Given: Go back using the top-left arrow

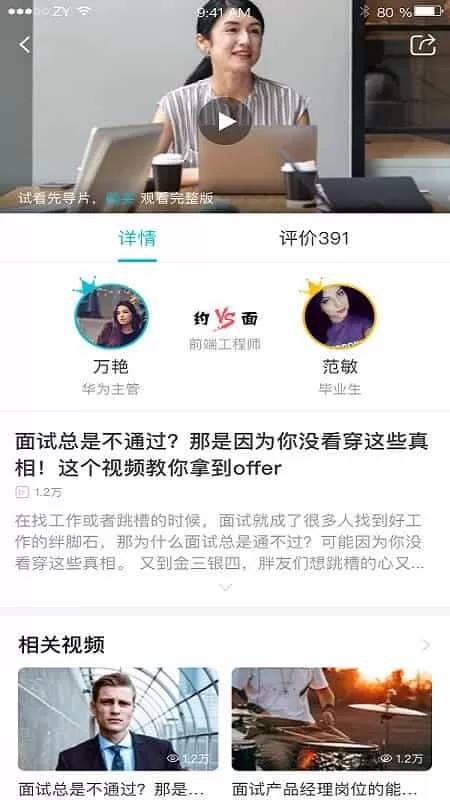Looking at the screenshot, I should [24, 45].
